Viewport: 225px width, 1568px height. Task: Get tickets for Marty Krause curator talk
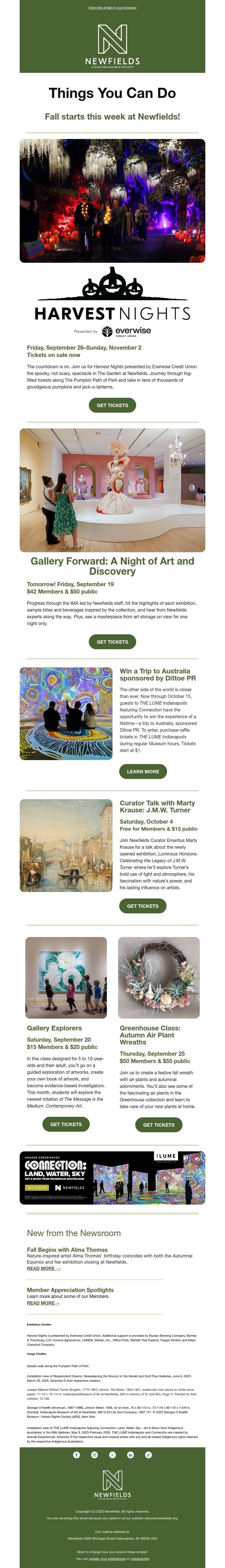(x=143, y=906)
